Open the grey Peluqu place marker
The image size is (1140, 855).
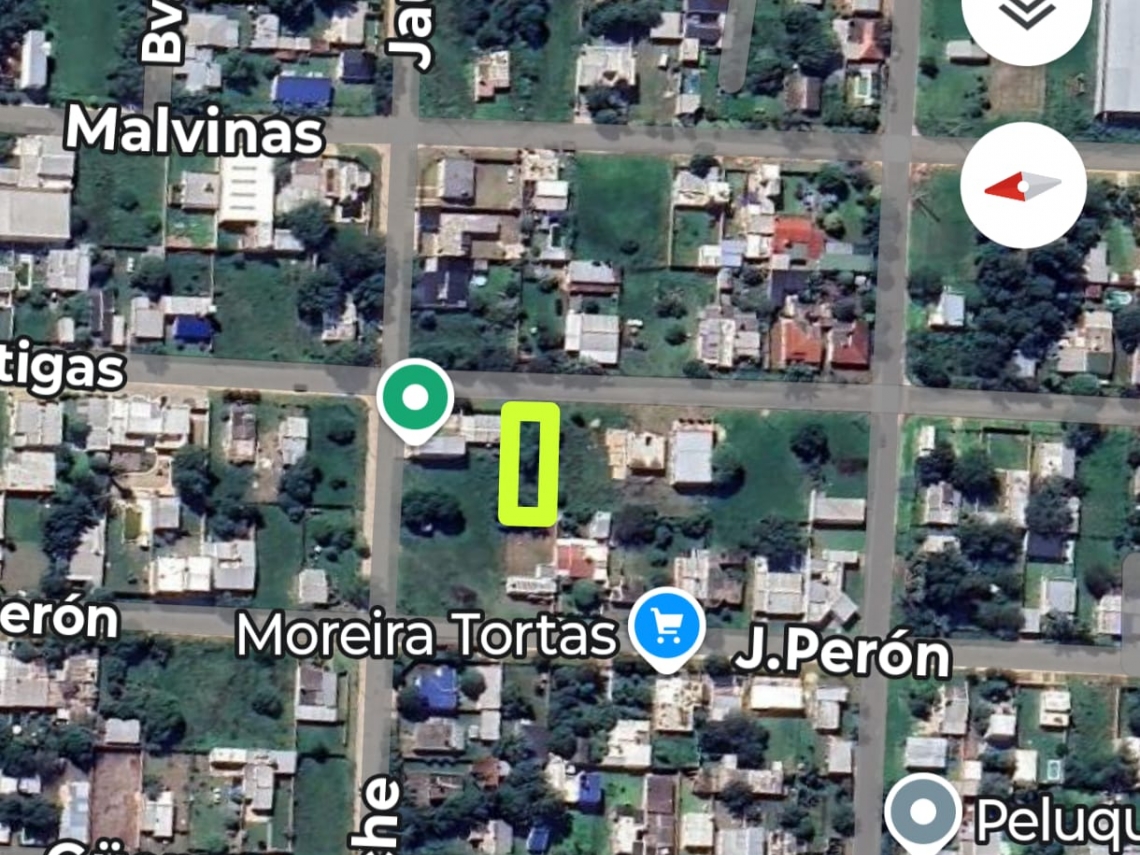point(922,812)
